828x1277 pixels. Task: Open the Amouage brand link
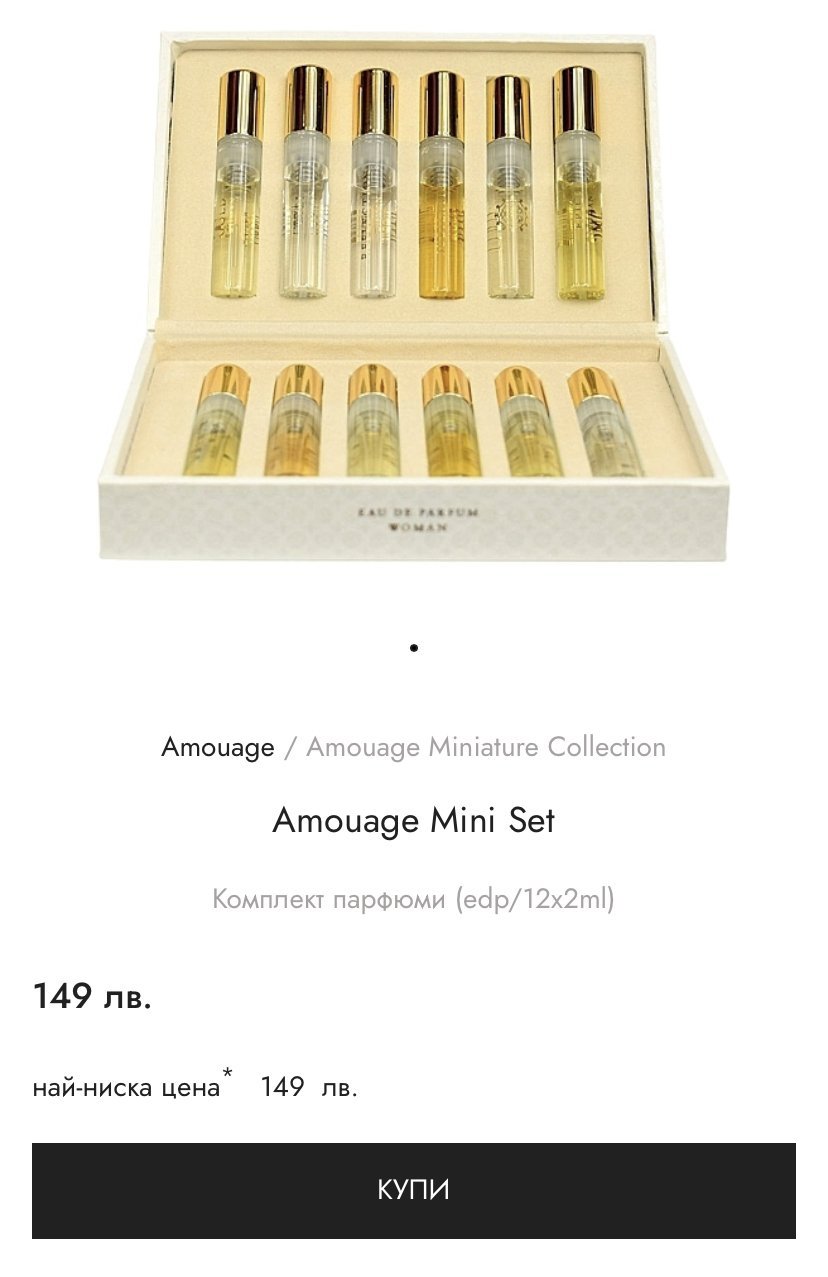pos(218,747)
